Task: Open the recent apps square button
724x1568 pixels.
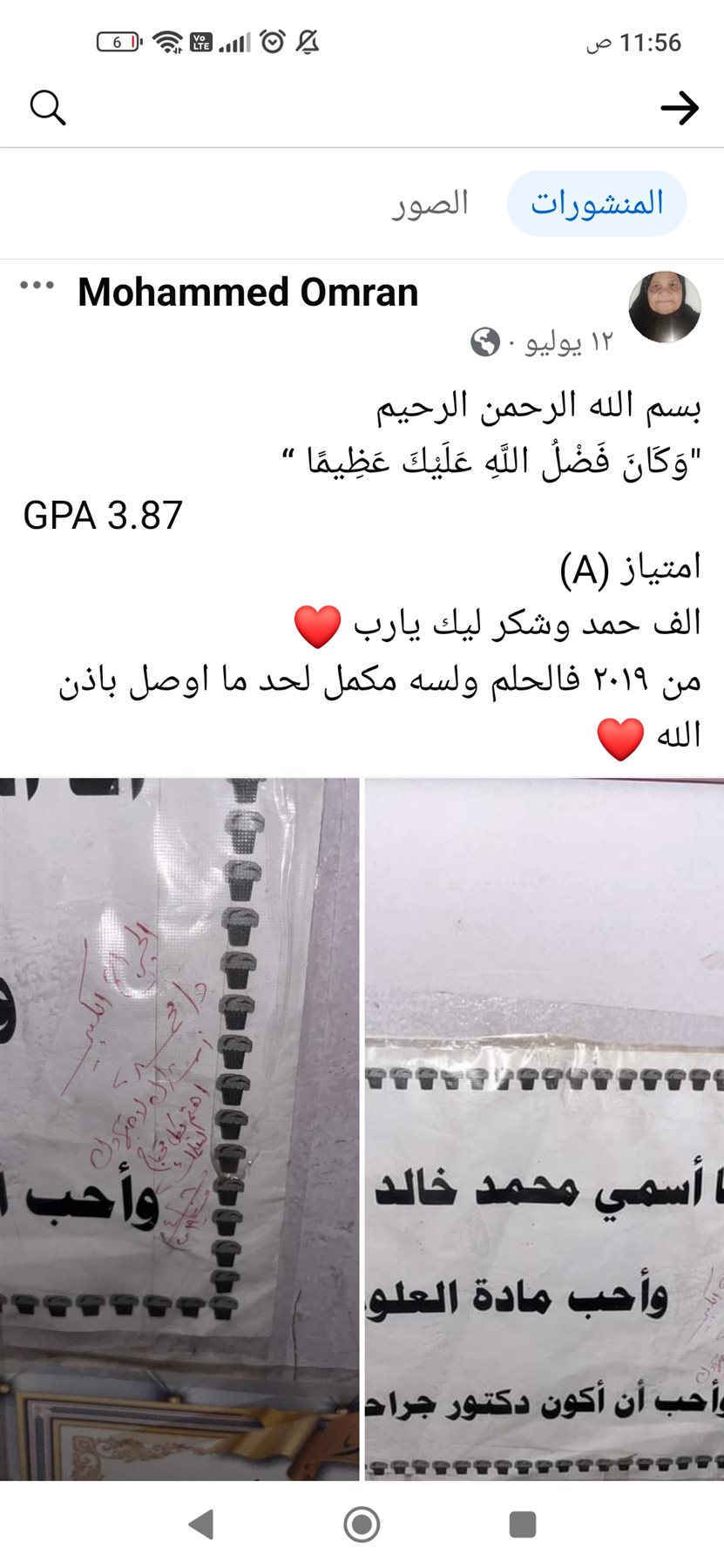Action: pyautogui.click(x=522, y=1524)
